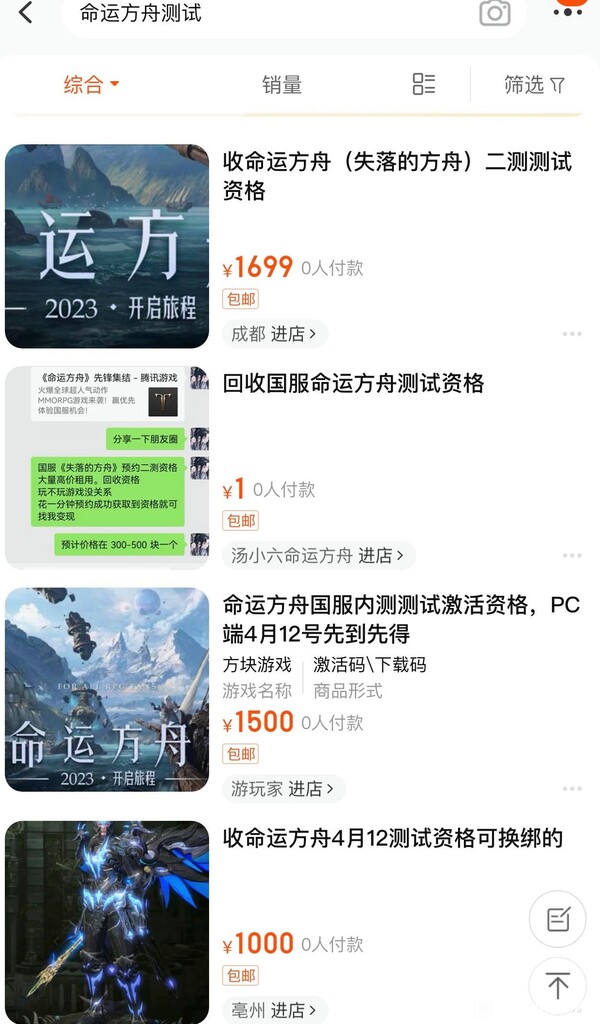The width and height of the screenshot is (600, 1024).
Task: Tap the floating feedback note icon
Action: 558,919
